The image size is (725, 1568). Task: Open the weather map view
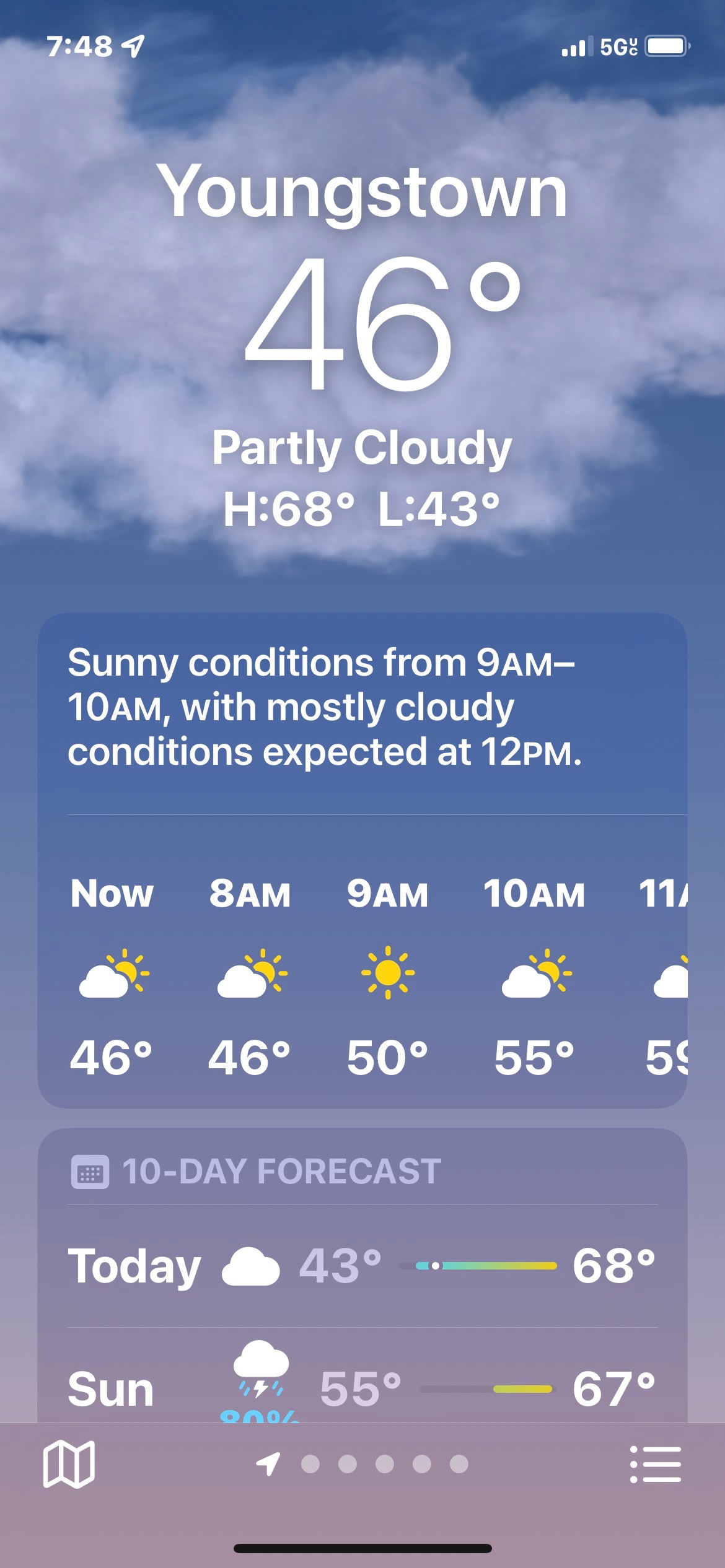(x=69, y=1464)
